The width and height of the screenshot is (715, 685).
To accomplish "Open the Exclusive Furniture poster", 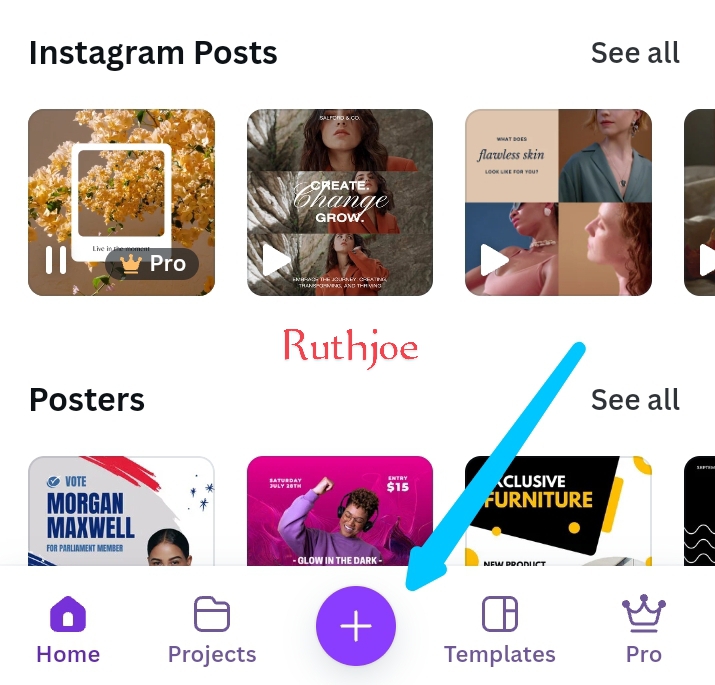I will (x=558, y=510).
